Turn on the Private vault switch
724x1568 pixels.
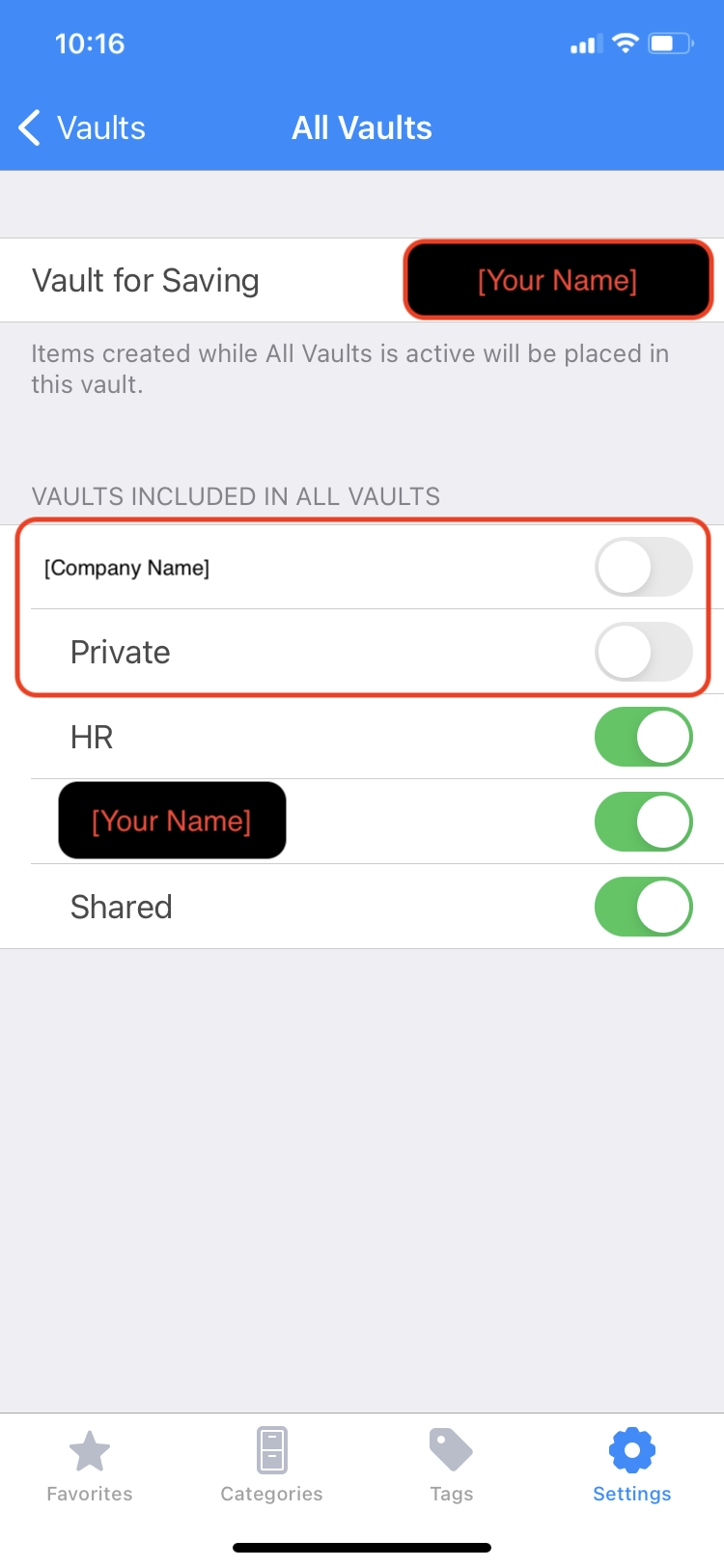643,652
